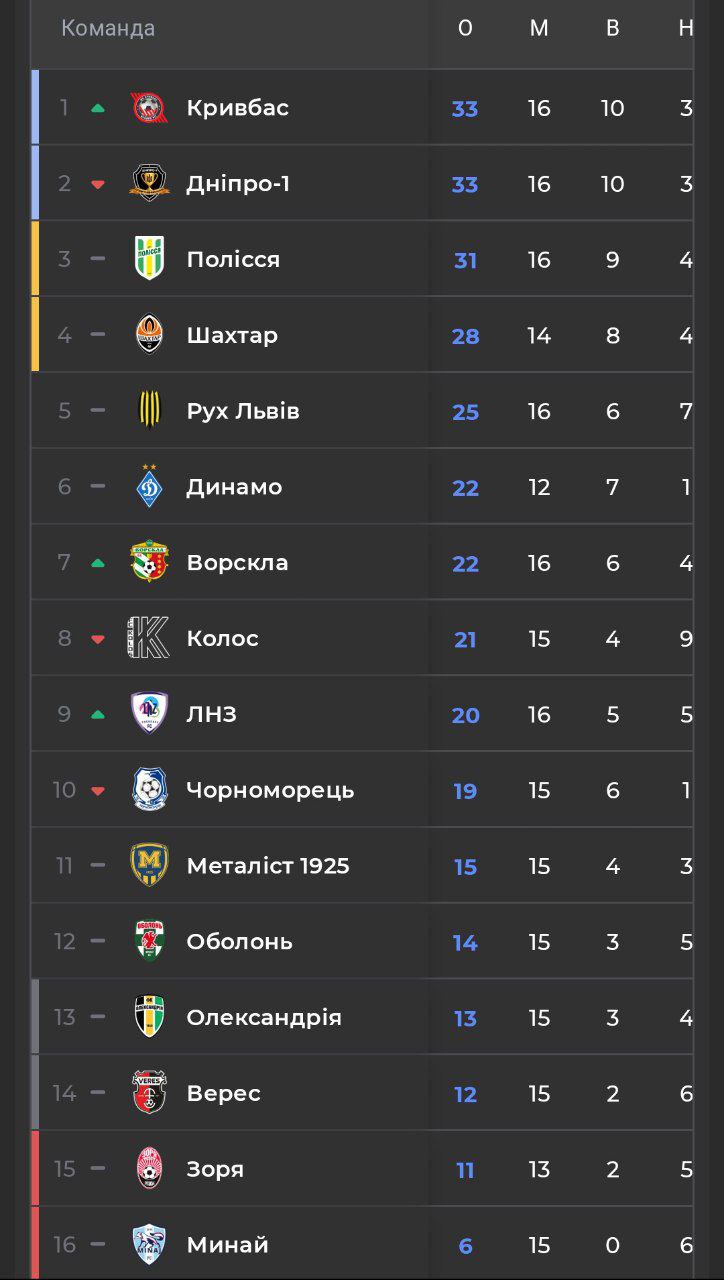The width and height of the screenshot is (724, 1280).
Task: Open the Минай team row
Action: (362, 1244)
